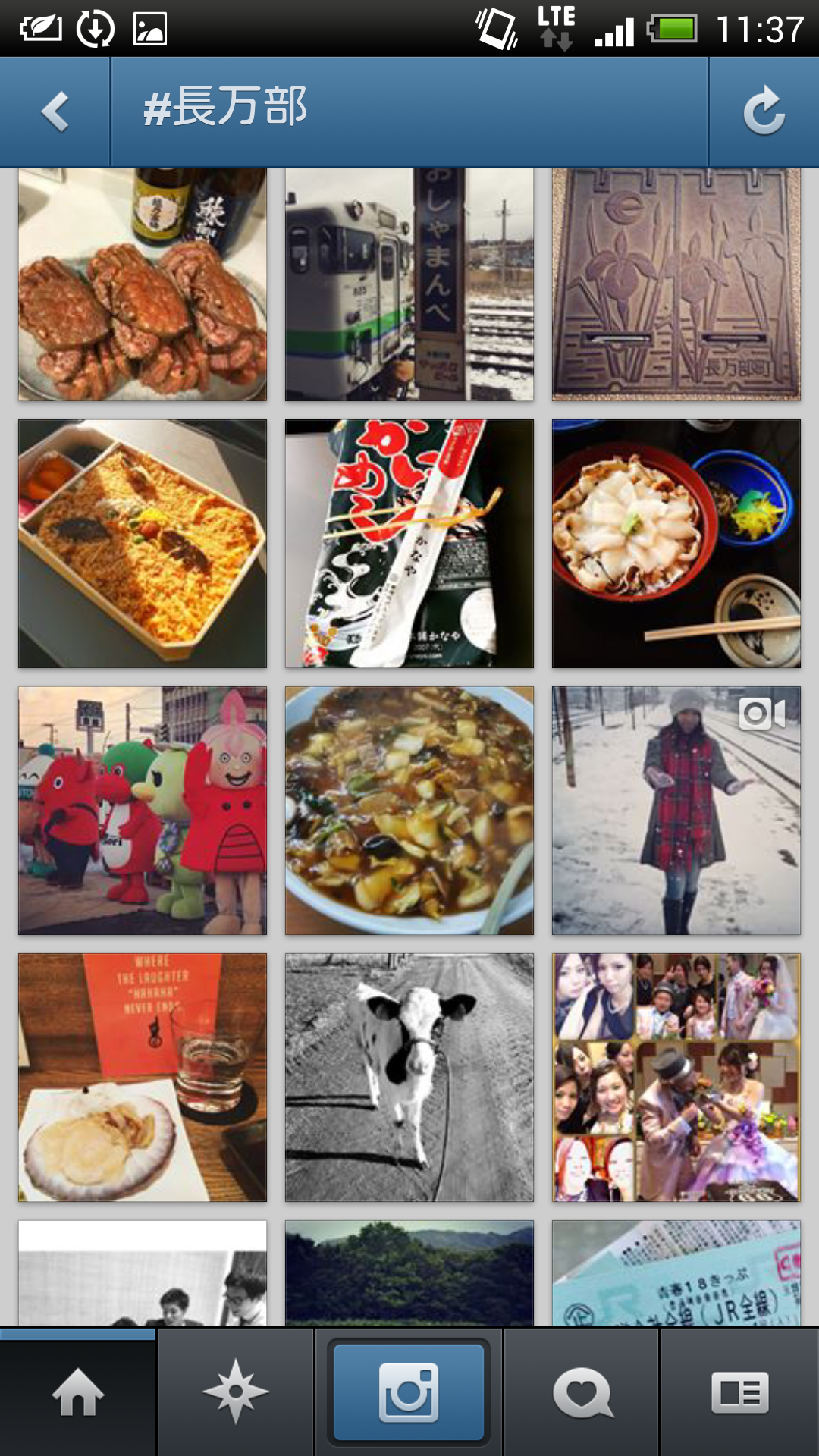Go back from the #長万部 hashtag page

[x=55, y=111]
